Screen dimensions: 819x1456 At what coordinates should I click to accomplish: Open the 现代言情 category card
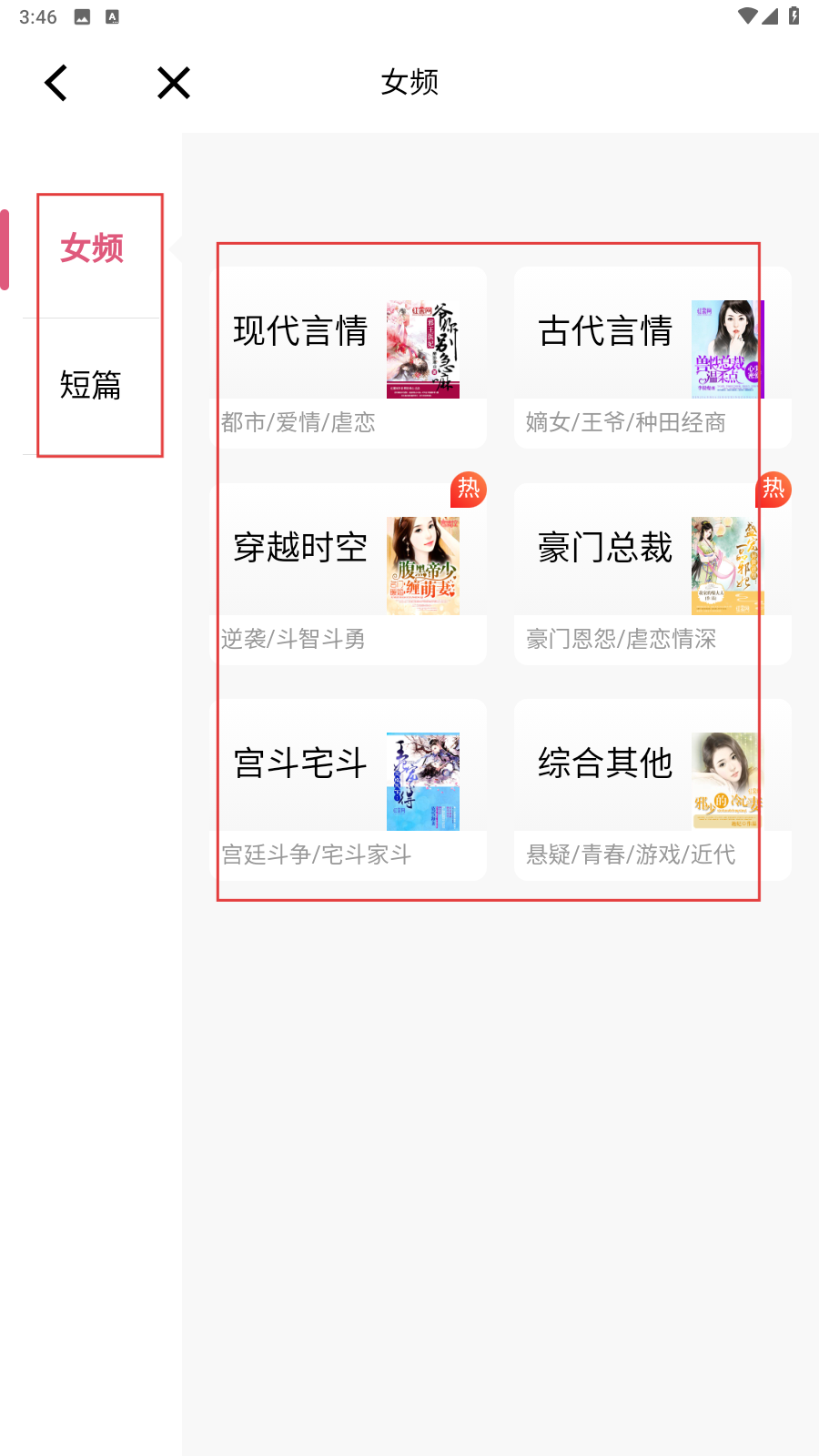(349, 357)
